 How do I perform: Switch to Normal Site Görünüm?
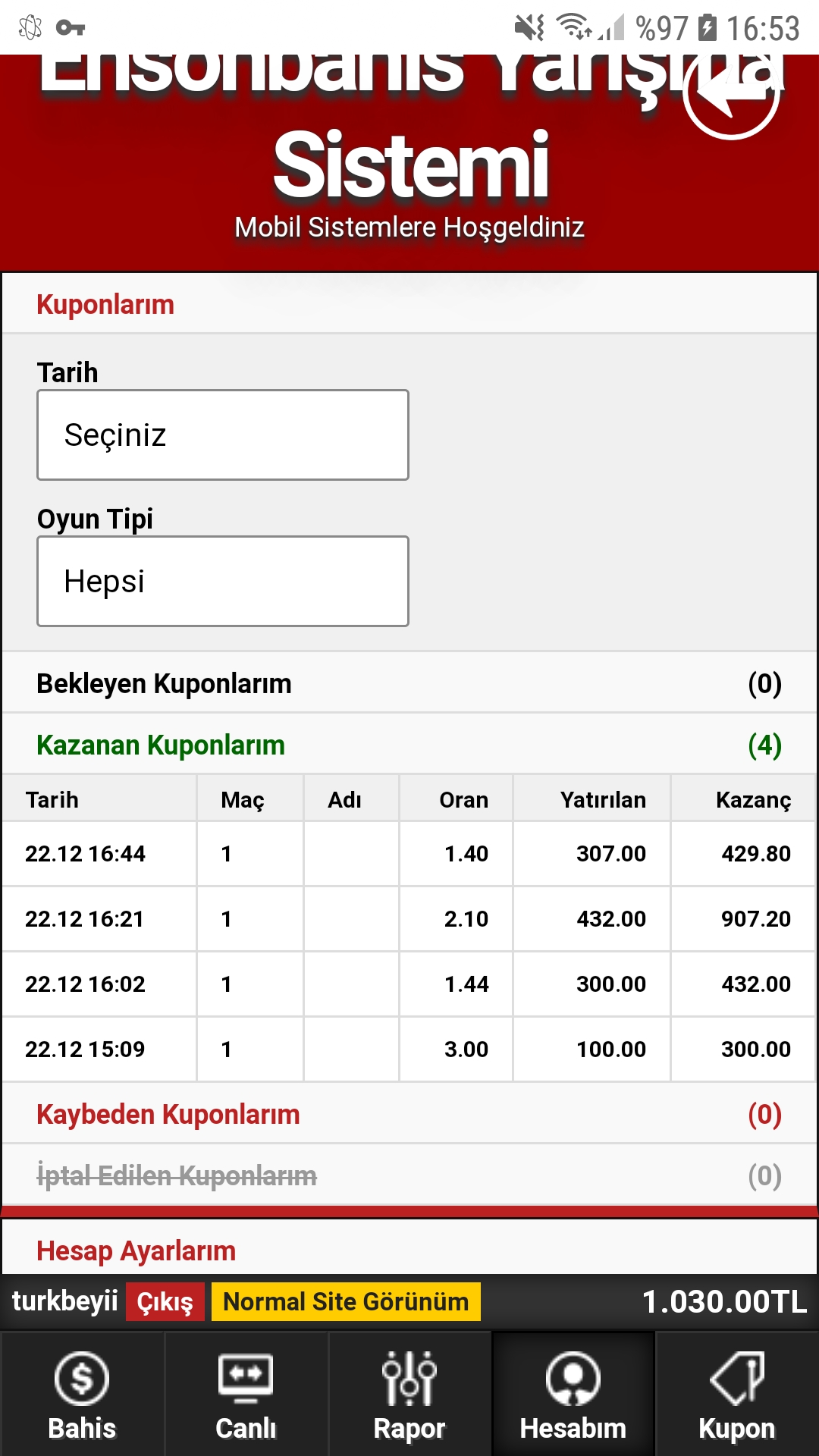pos(346,1301)
